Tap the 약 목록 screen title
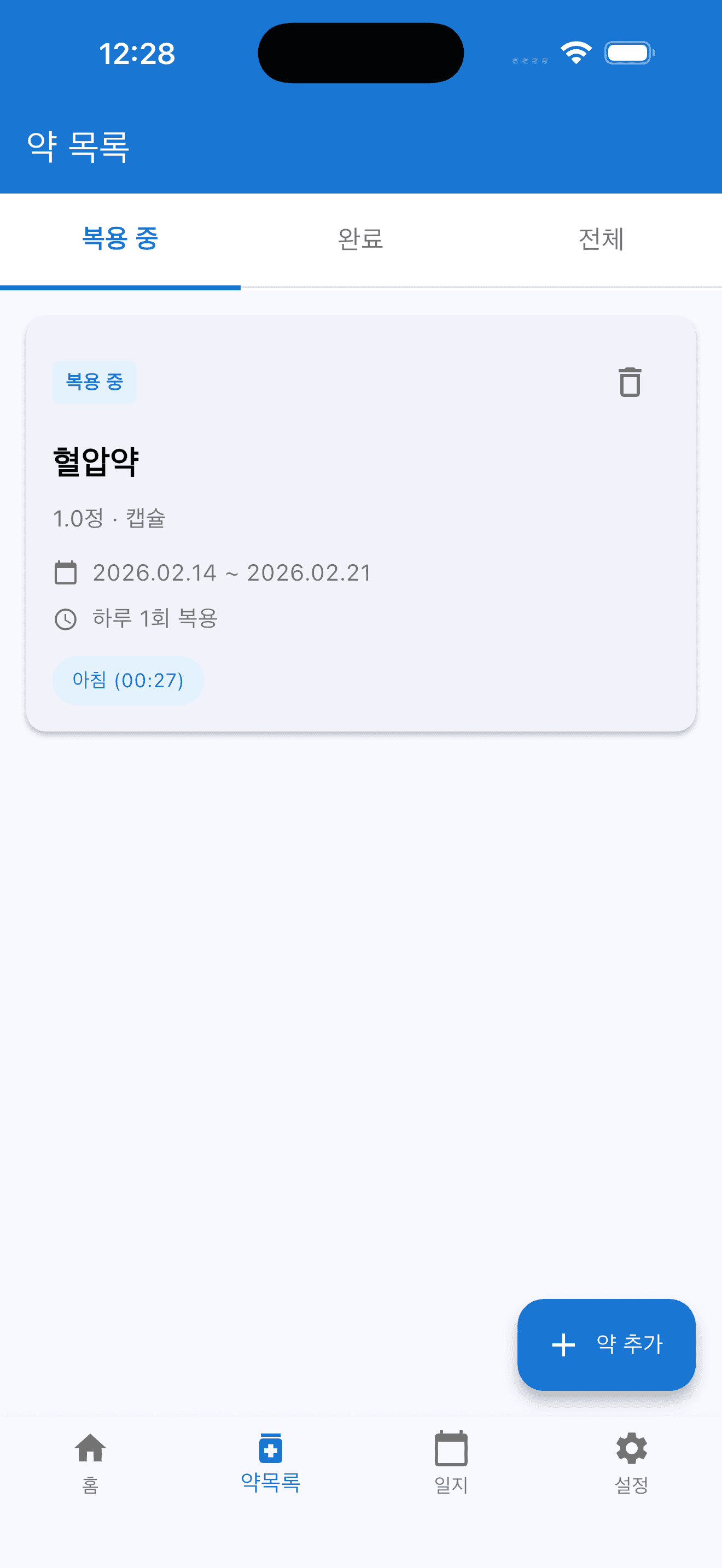Image resolution: width=722 pixels, height=1568 pixels. [x=78, y=146]
